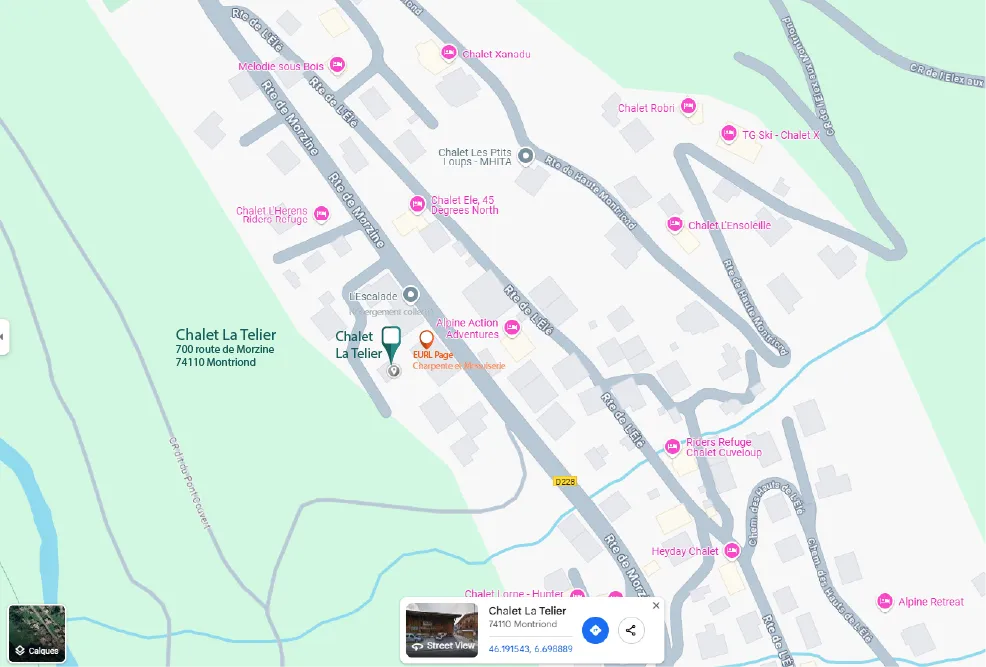Select the Chalet Robri pin
The width and height of the screenshot is (986, 667).
click(x=688, y=106)
